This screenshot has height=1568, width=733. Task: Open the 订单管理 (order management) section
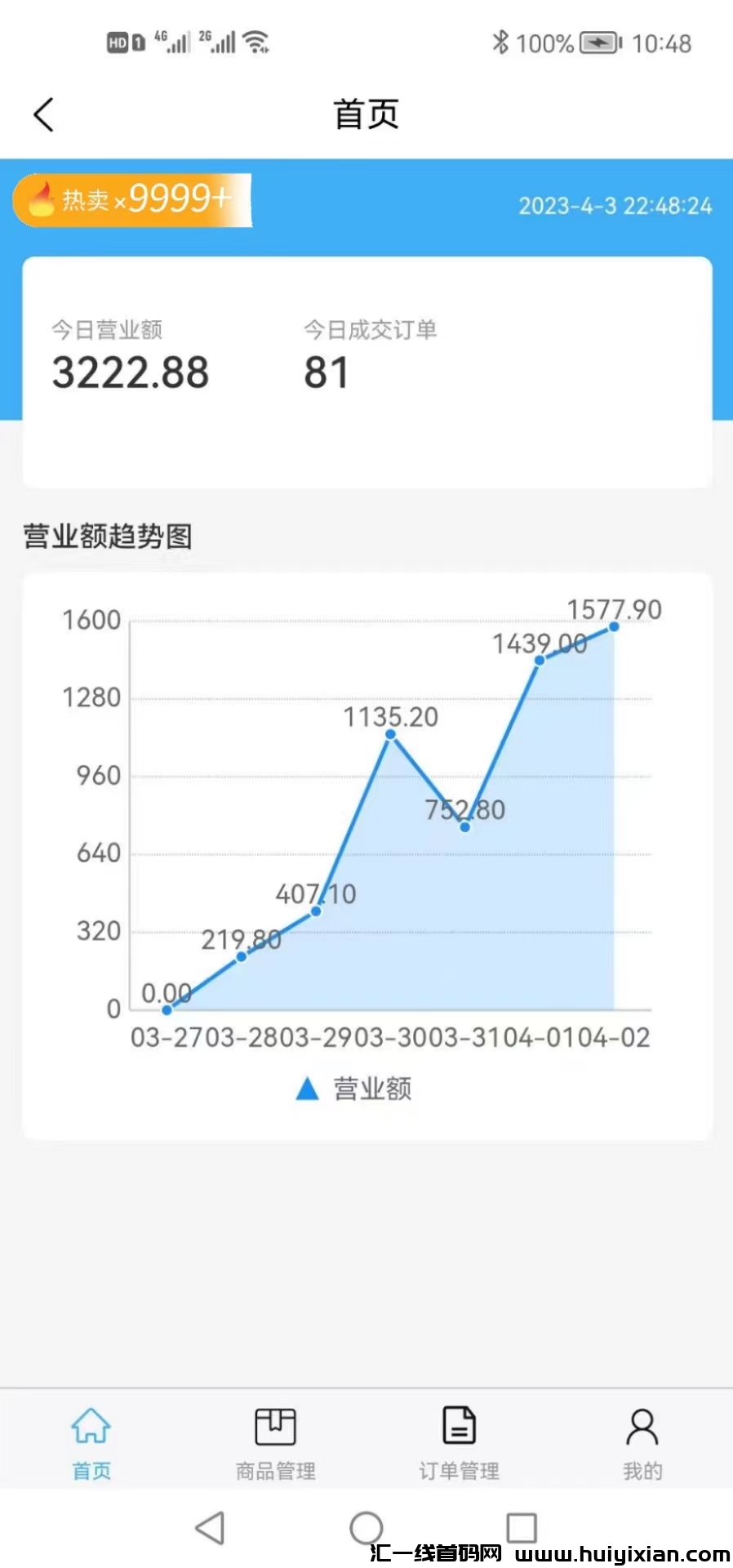(x=459, y=1444)
